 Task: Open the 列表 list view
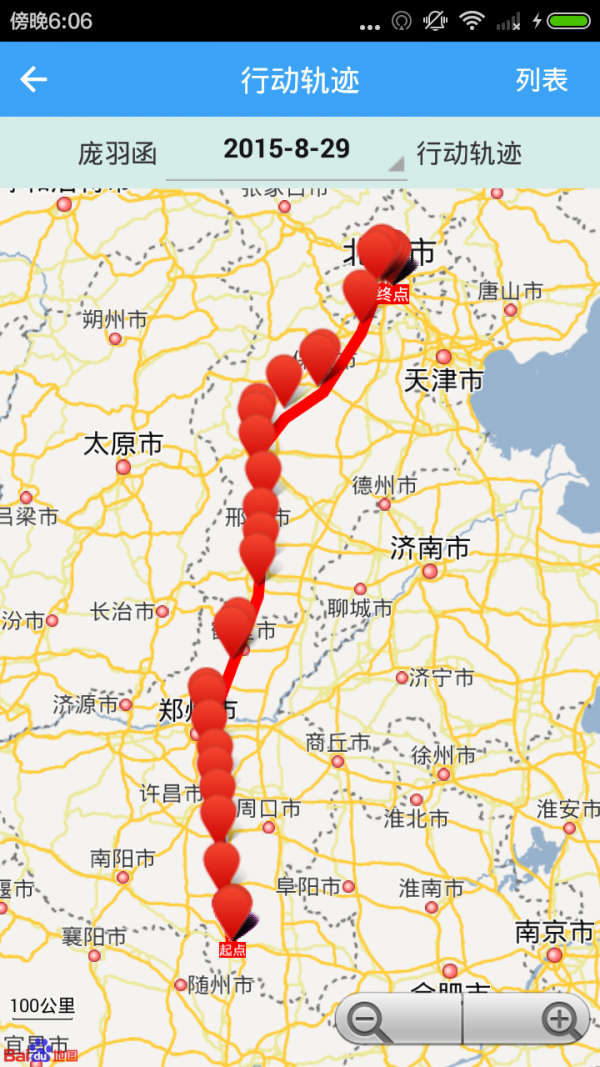(541, 80)
